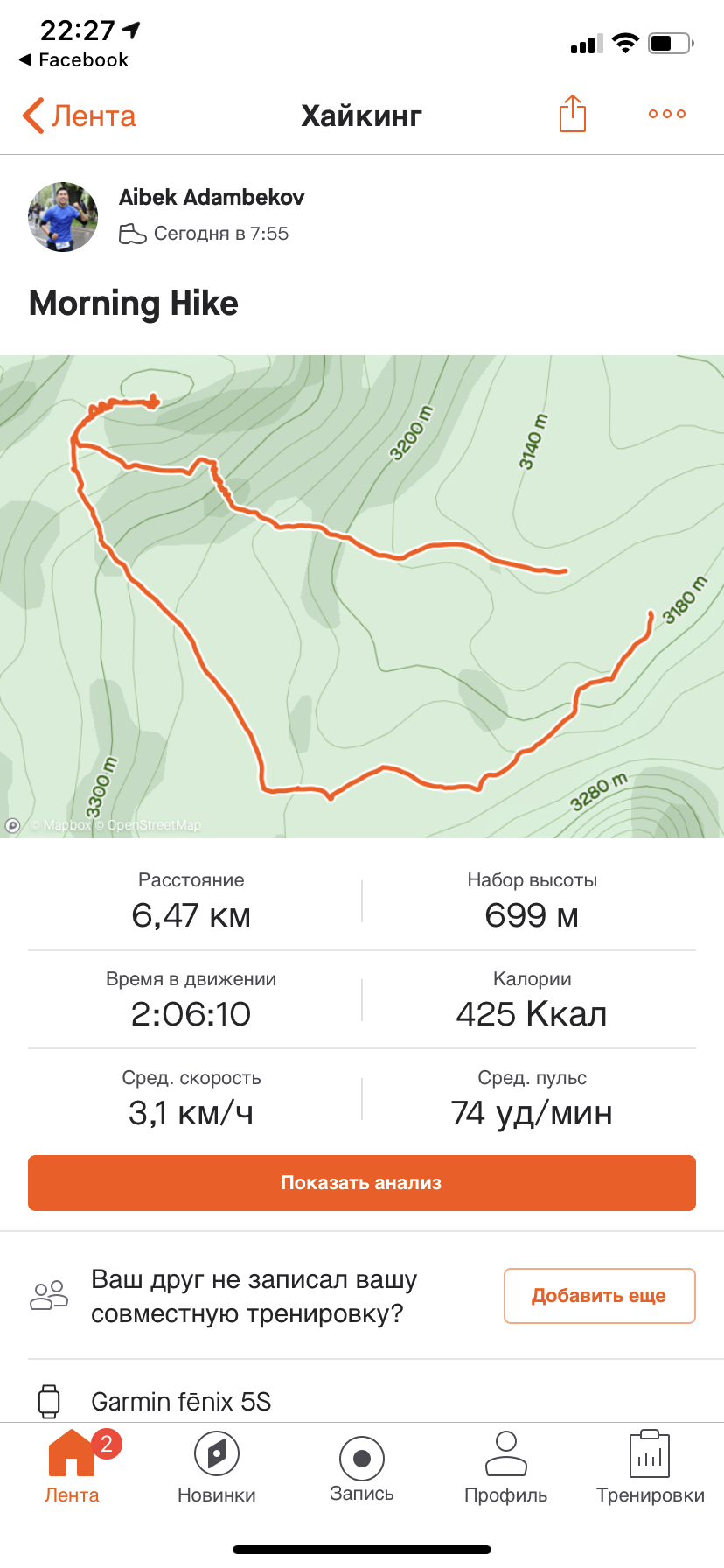
Task: Open Garmin fēnix 5S device row
Action: [x=181, y=1402]
